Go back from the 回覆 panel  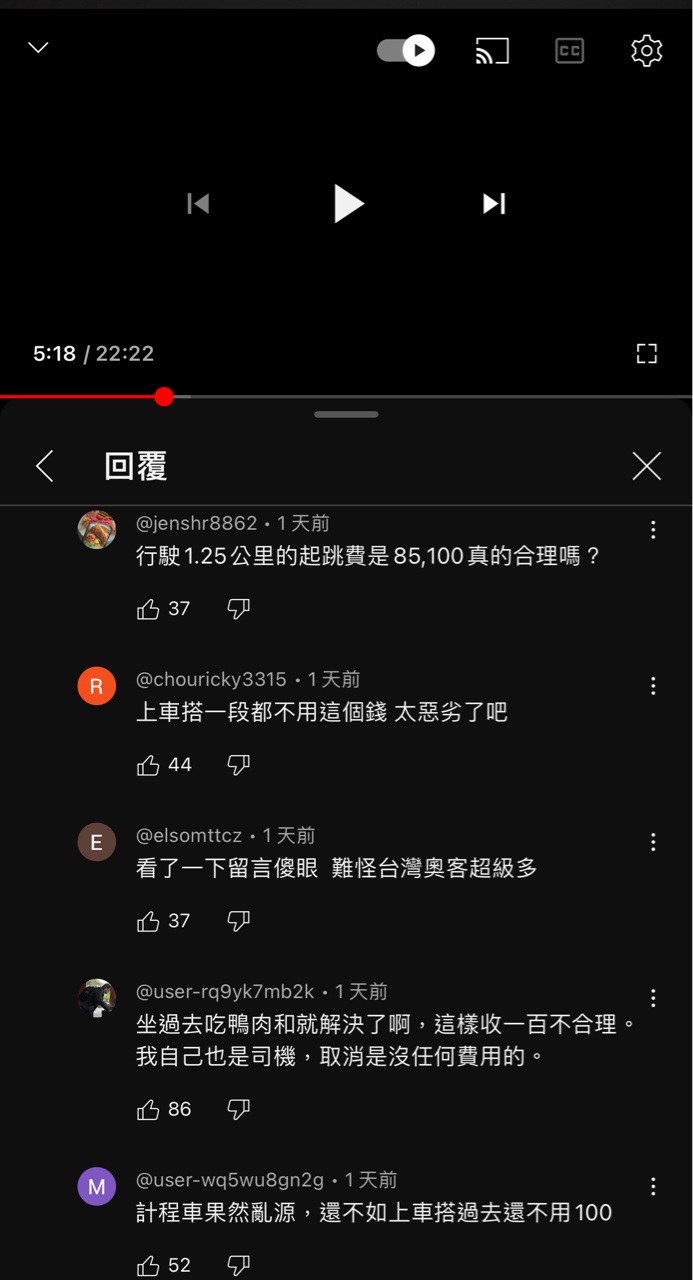[44, 466]
